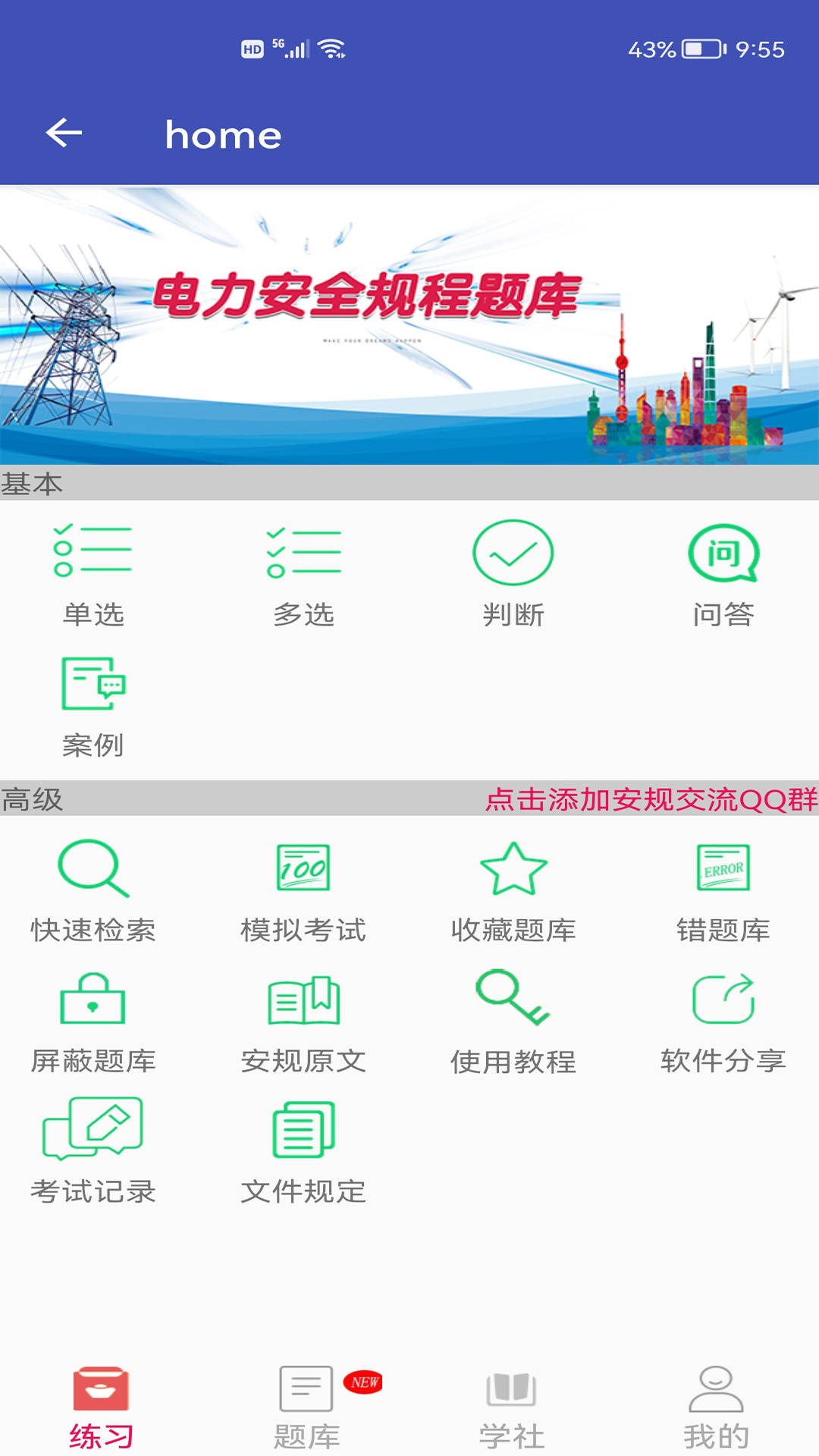The height and width of the screenshot is (1456, 819).
Task: View 安规原文 original regulations
Action: point(303,1021)
